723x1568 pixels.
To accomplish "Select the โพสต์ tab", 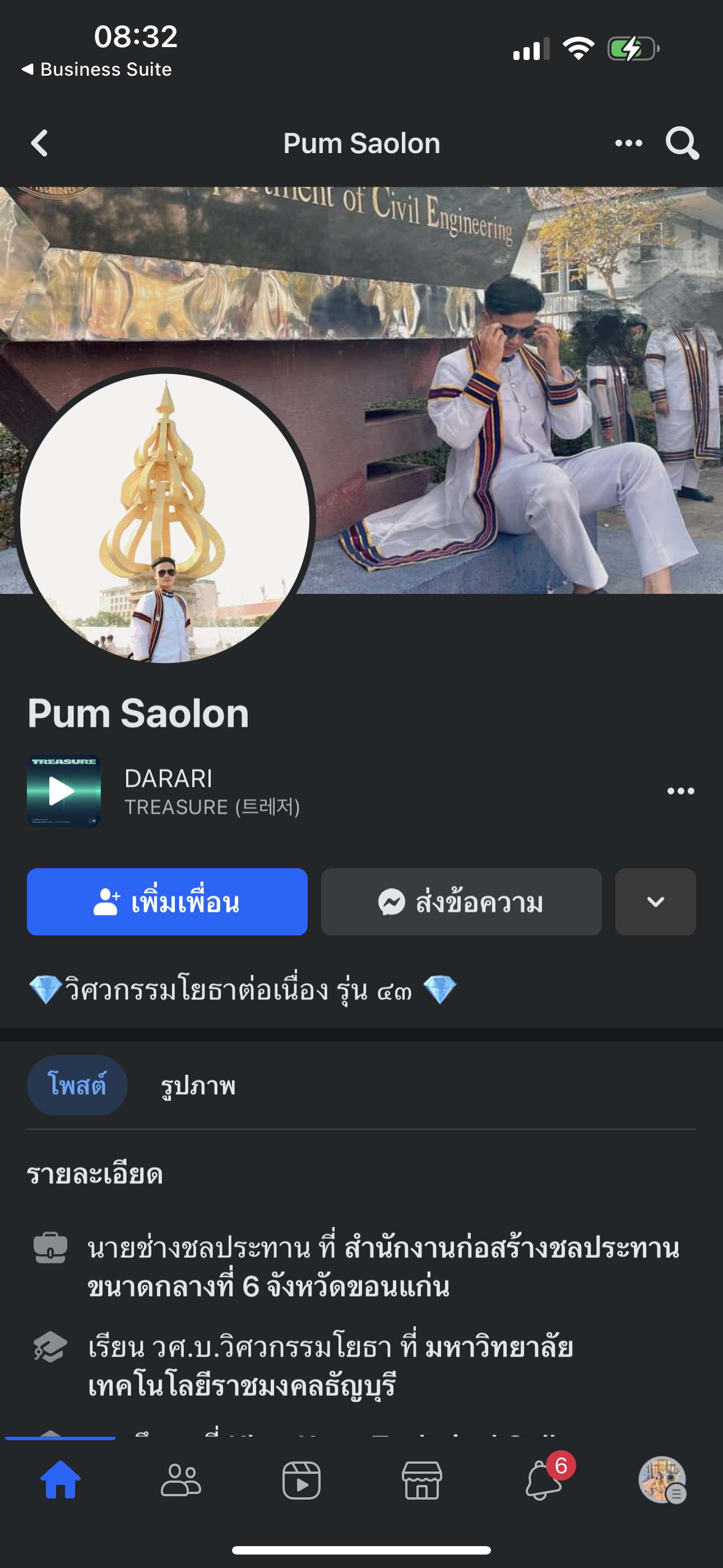I will pyautogui.click(x=77, y=1085).
